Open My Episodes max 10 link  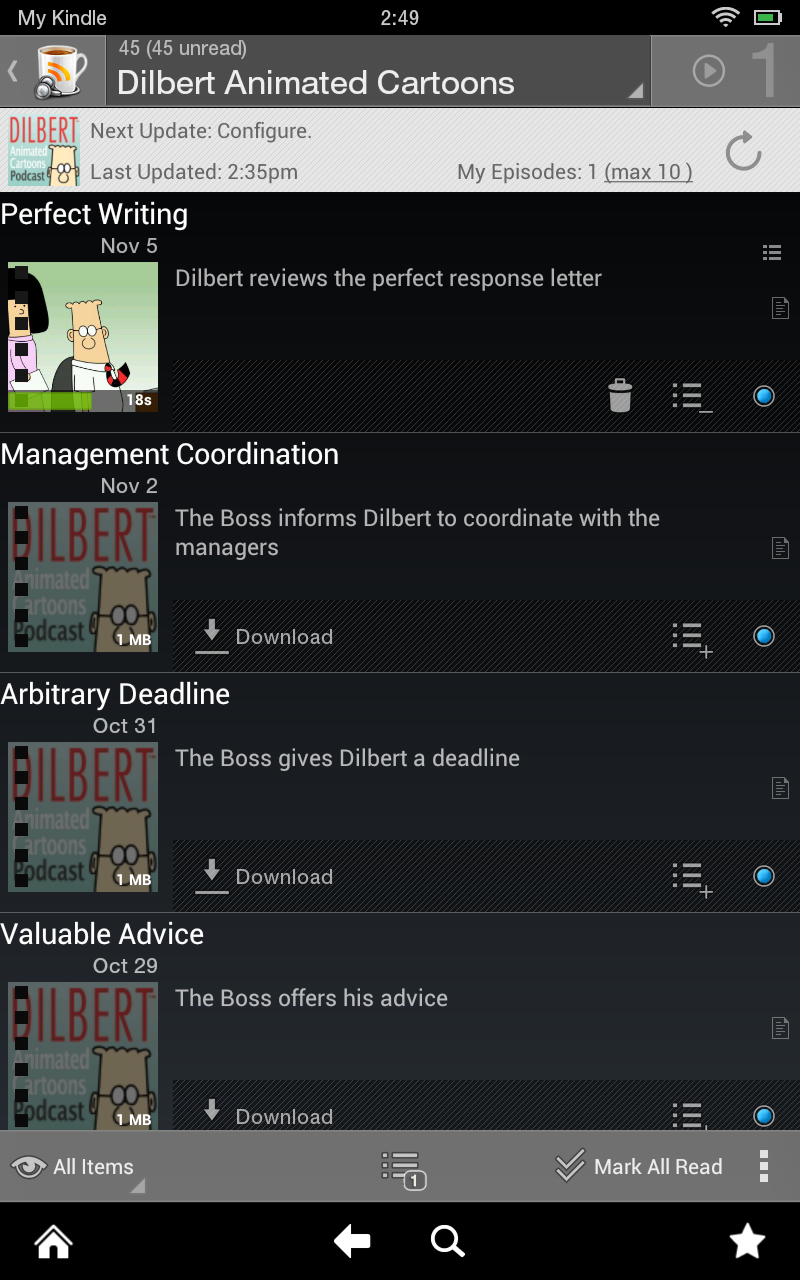(x=650, y=172)
